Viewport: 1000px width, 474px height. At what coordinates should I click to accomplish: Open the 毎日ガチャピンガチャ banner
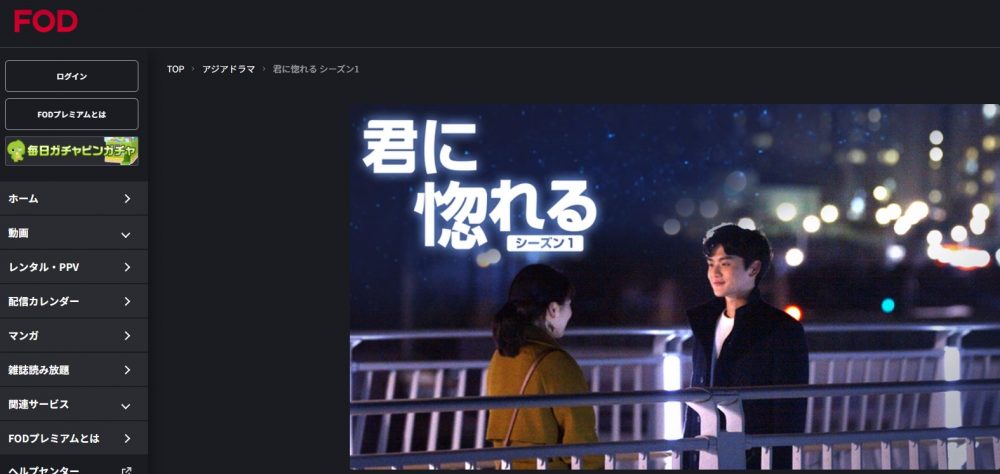[x=72, y=151]
